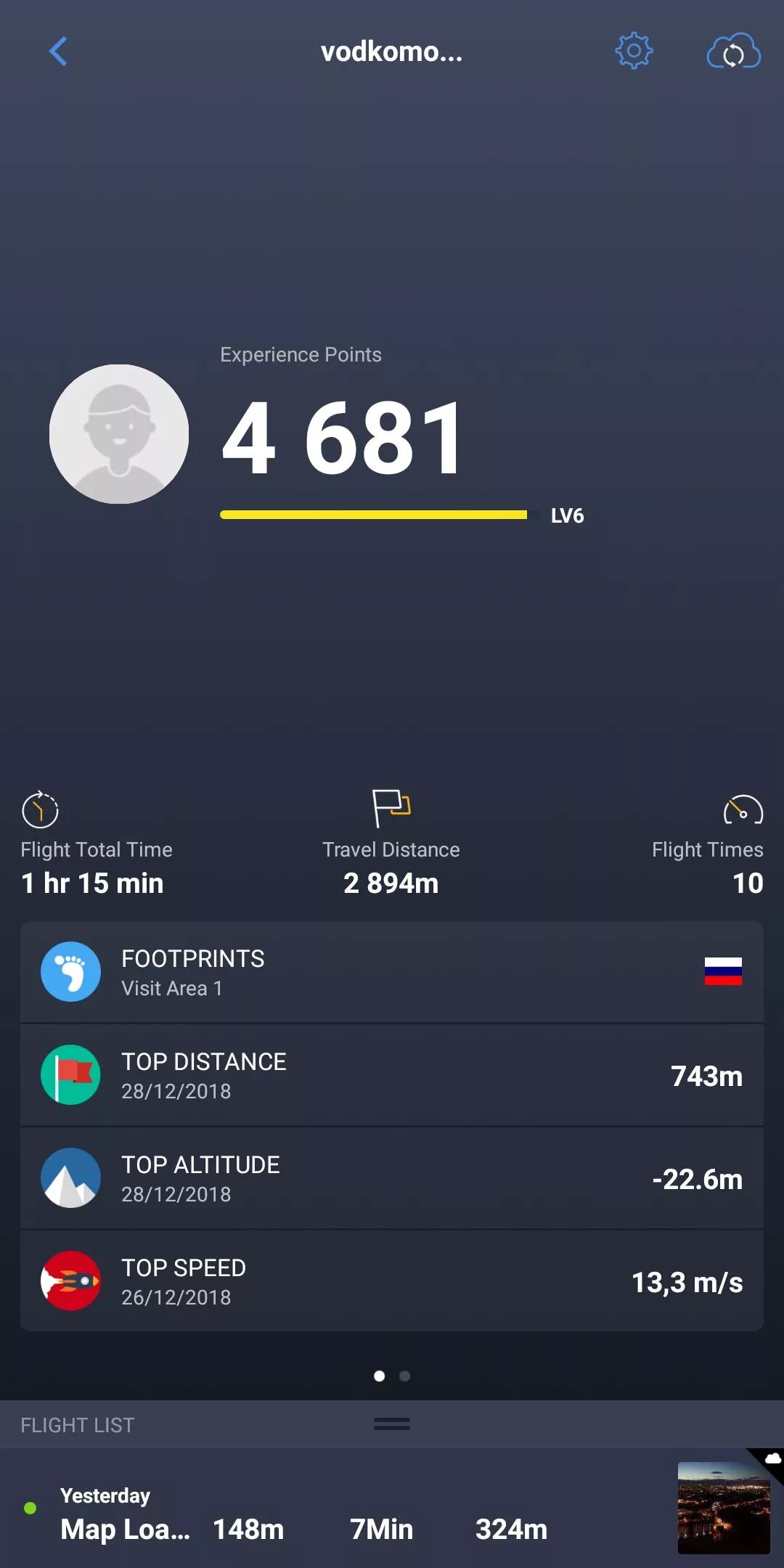Go back using the top arrow
784x1568 pixels.
pyautogui.click(x=58, y=52)
